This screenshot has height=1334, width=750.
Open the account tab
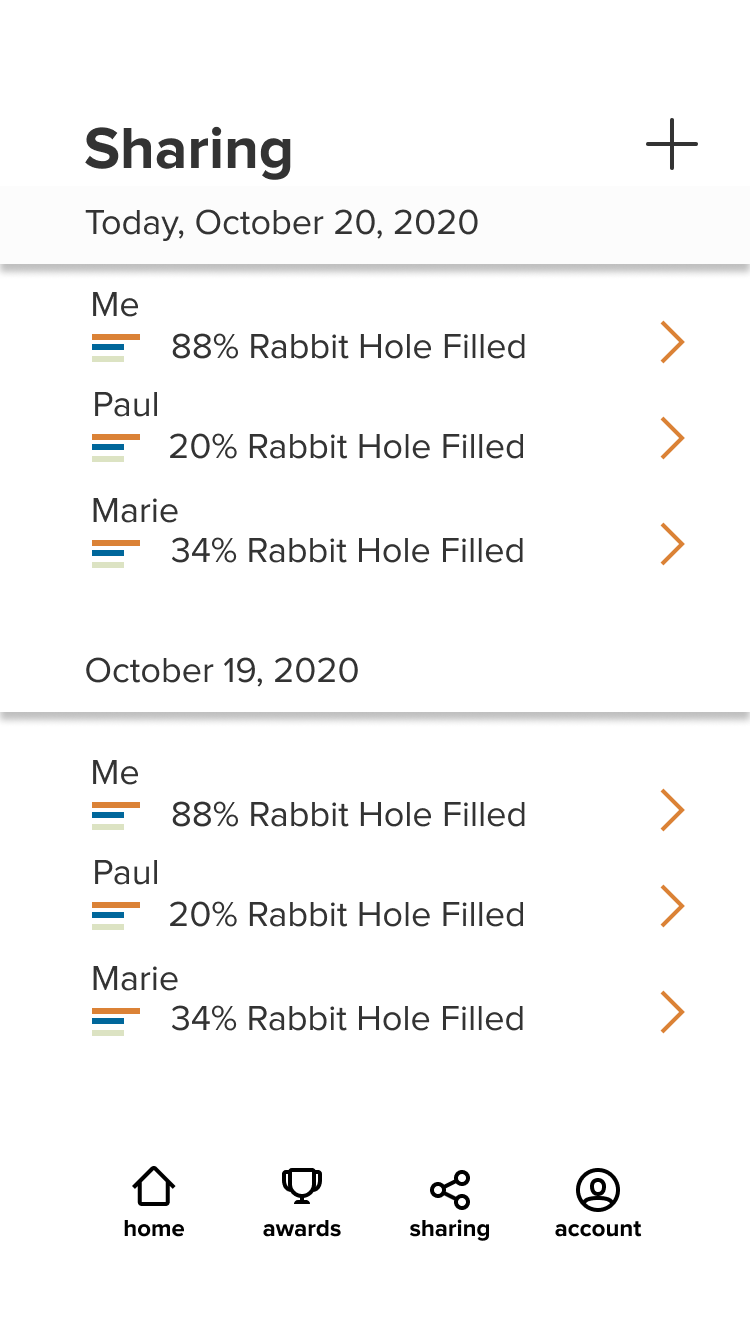[598, 1203]
